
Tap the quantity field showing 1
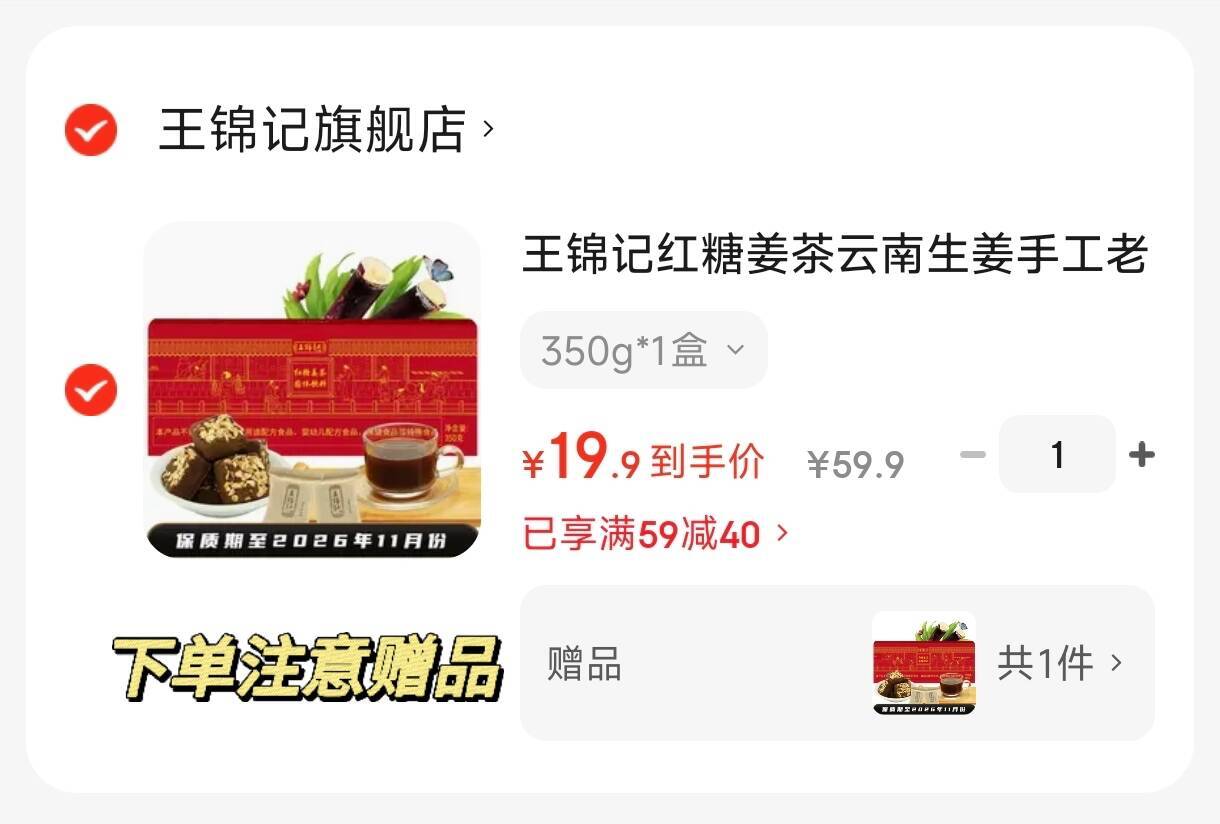tap(1057, 455)
